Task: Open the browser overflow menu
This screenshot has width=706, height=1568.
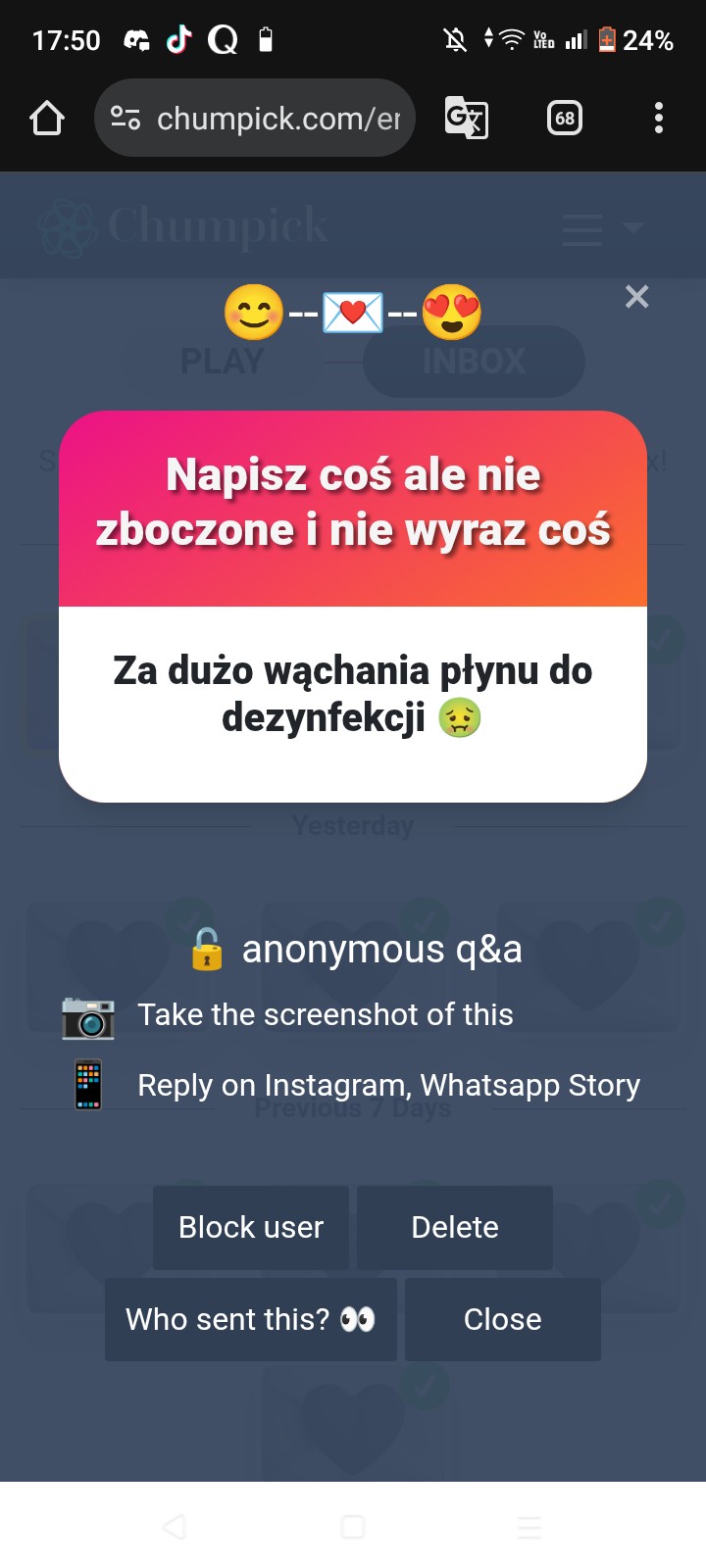Action: point(659,119)
